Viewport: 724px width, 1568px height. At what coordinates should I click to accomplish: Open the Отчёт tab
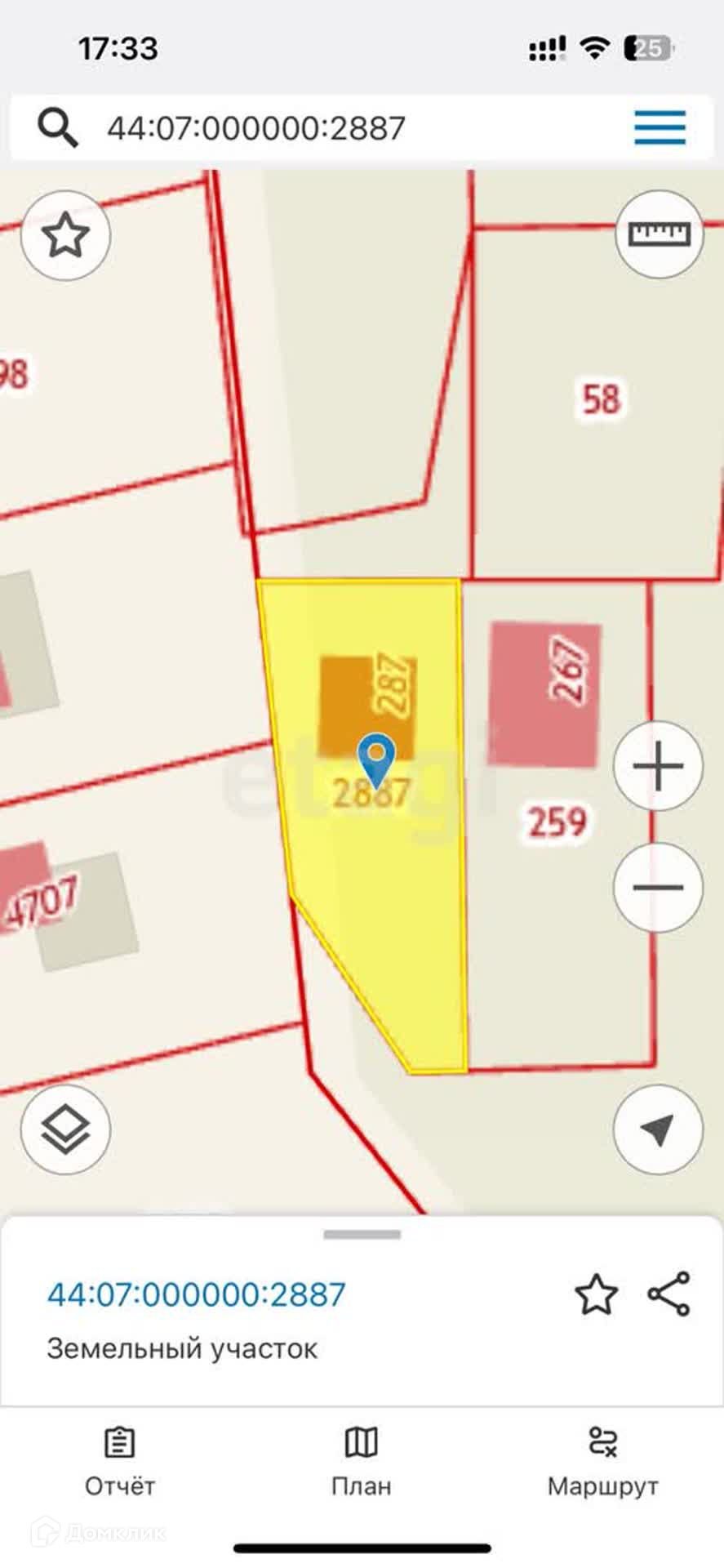tap(119, 1461)
